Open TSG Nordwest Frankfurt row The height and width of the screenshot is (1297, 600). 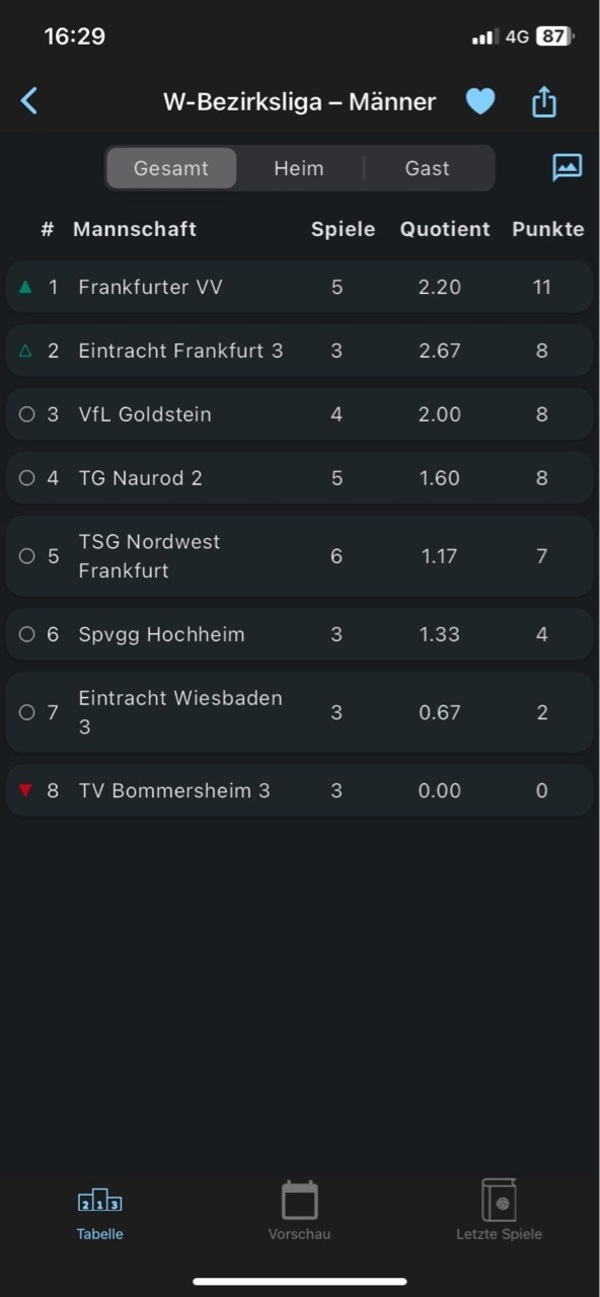[300, 556]
